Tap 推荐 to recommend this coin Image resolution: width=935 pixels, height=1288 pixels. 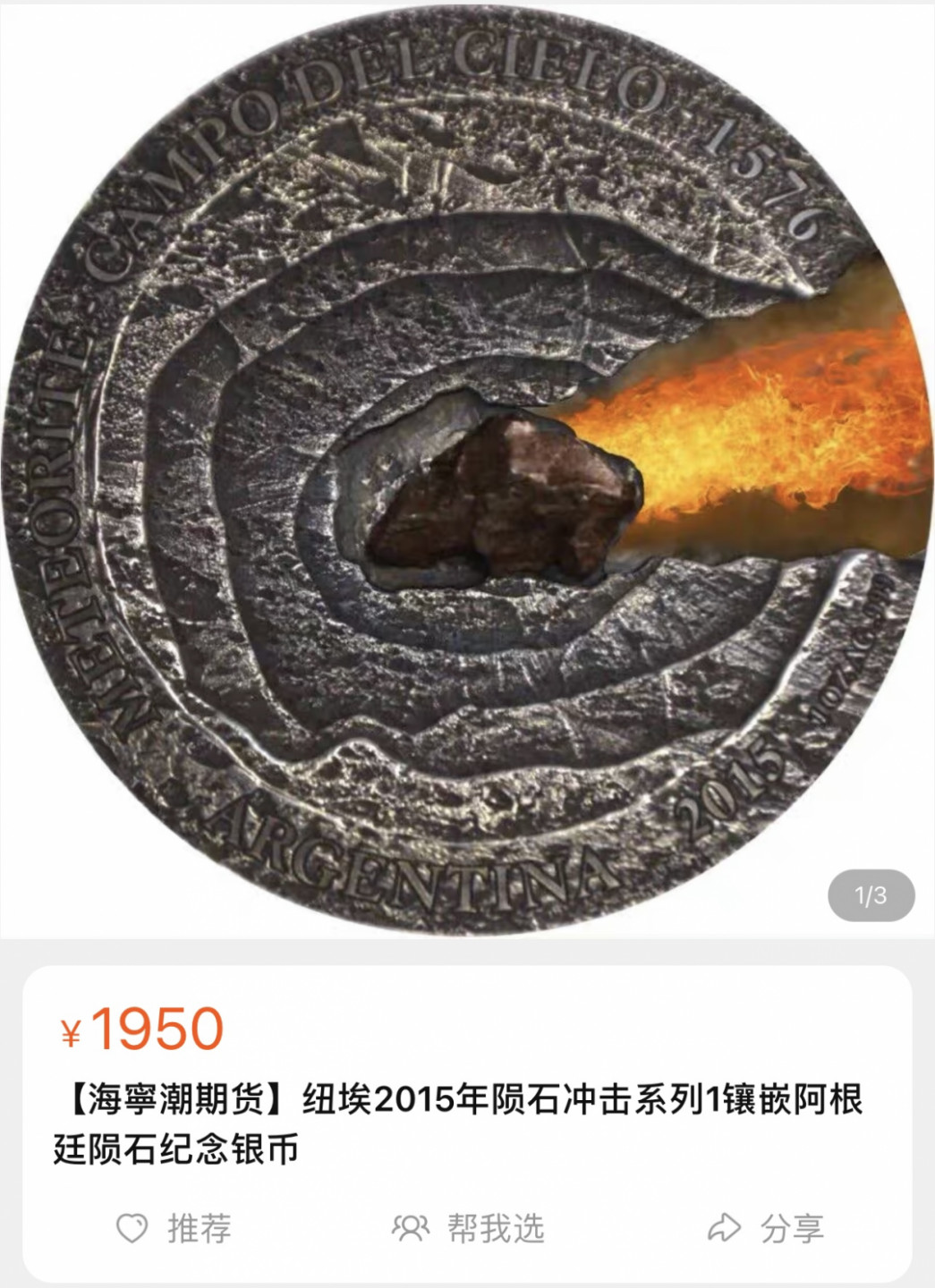[x=174, y=1228]
